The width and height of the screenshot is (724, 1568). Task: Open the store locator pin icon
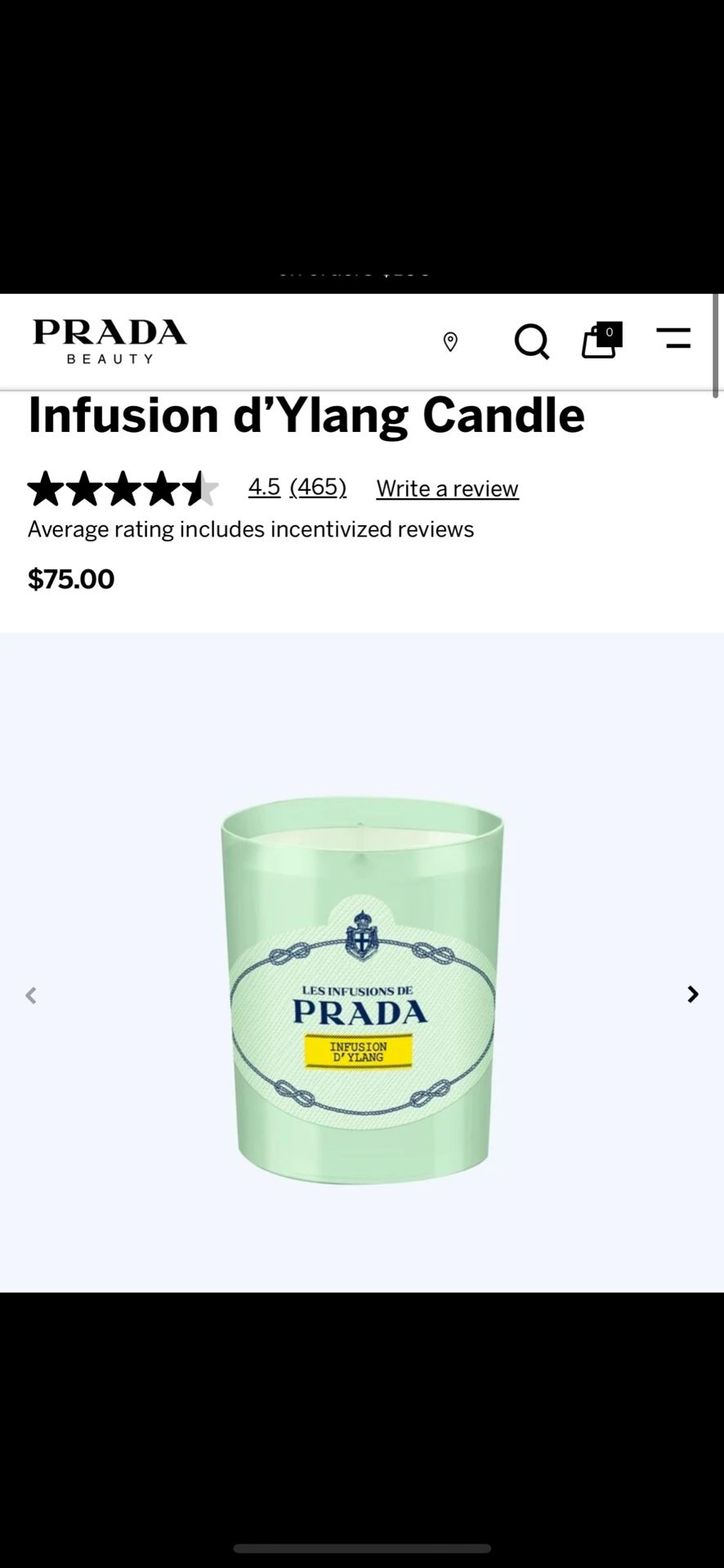[x=451, y=343]
